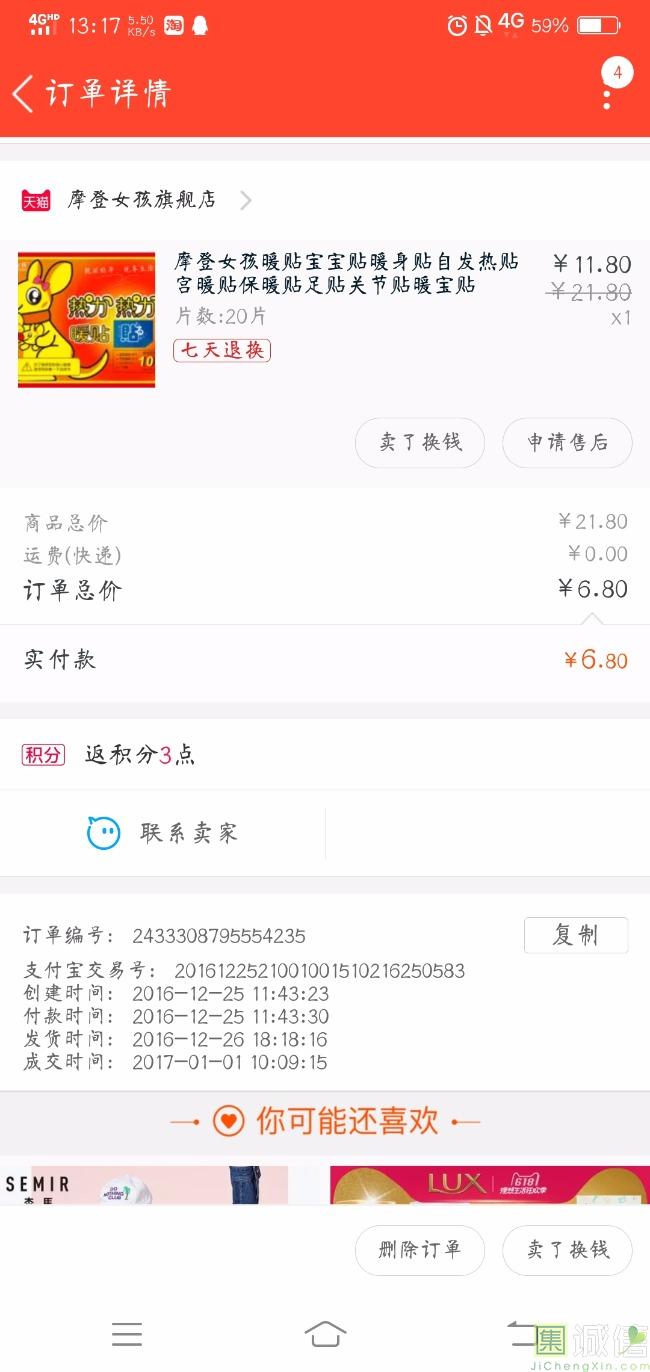Go back from 订单详情 page
Screen dimensions: 650x1372
tap(24, 94)
